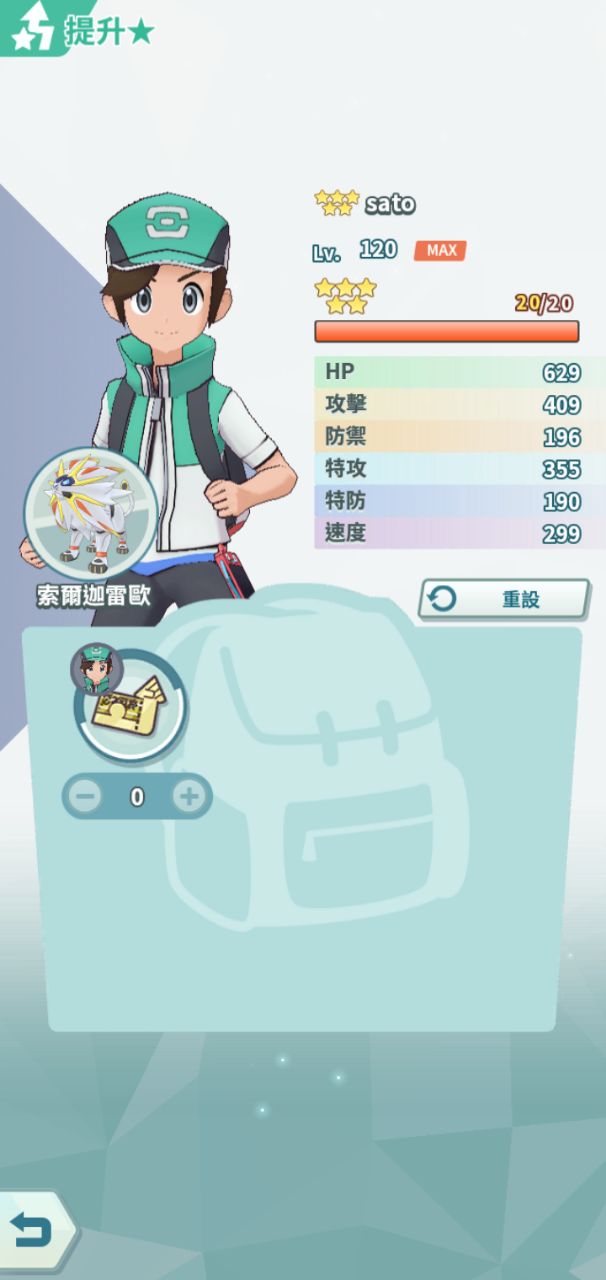Increase the star power-up item count
Viewport: 606px width, 1280px height.
(188, 796)
